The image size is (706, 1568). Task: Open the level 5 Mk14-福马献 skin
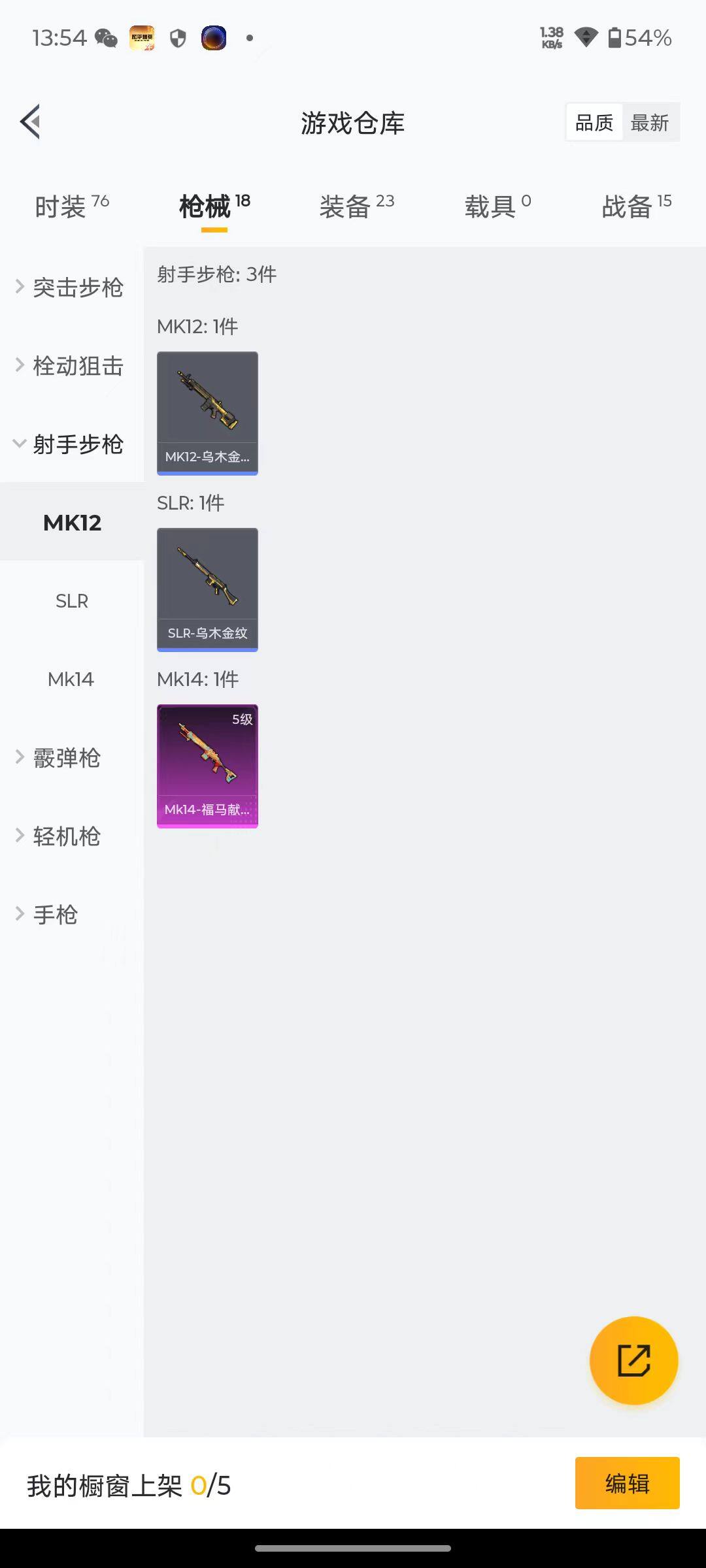click(x=207, y=764)
